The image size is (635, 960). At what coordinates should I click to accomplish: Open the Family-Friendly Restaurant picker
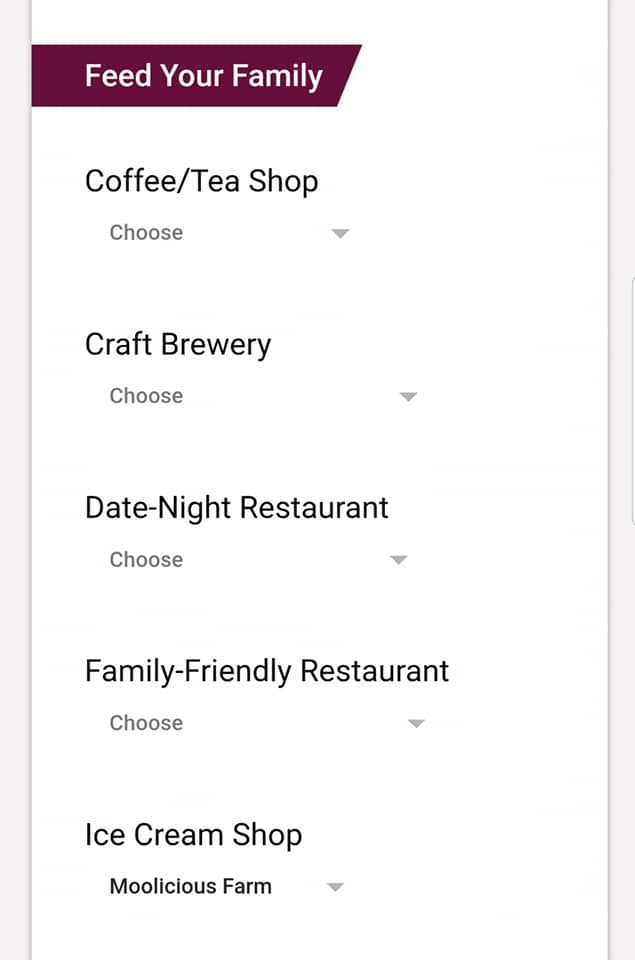tap(267, 723)
